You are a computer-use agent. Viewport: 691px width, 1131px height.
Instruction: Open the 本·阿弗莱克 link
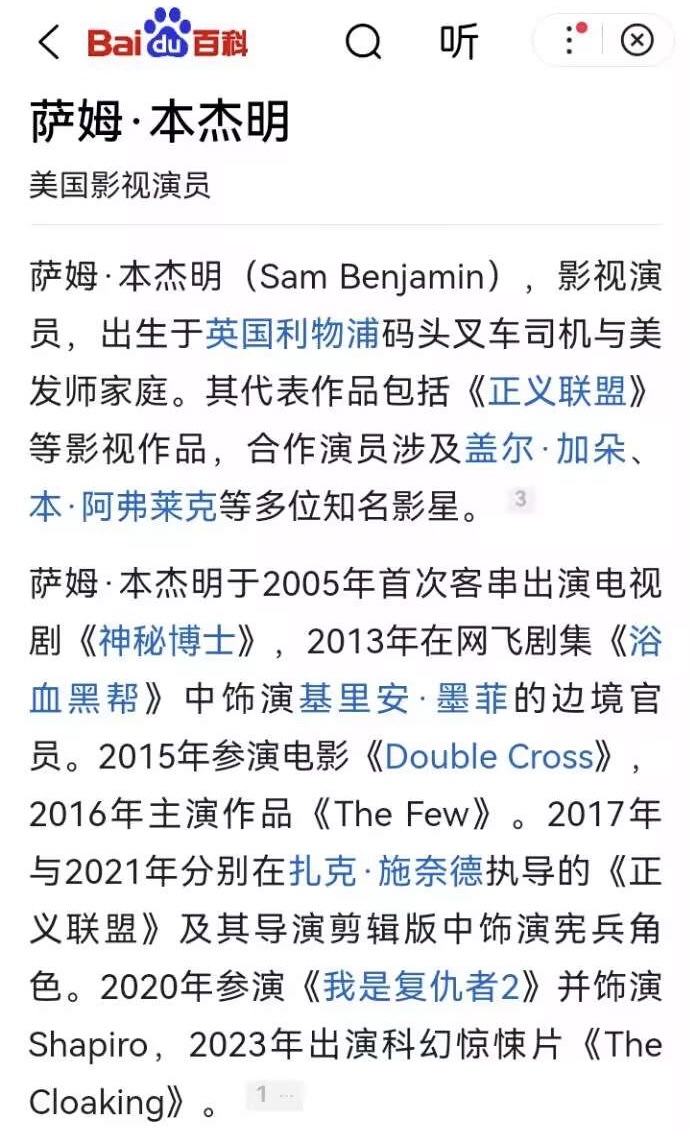[123, 508]
